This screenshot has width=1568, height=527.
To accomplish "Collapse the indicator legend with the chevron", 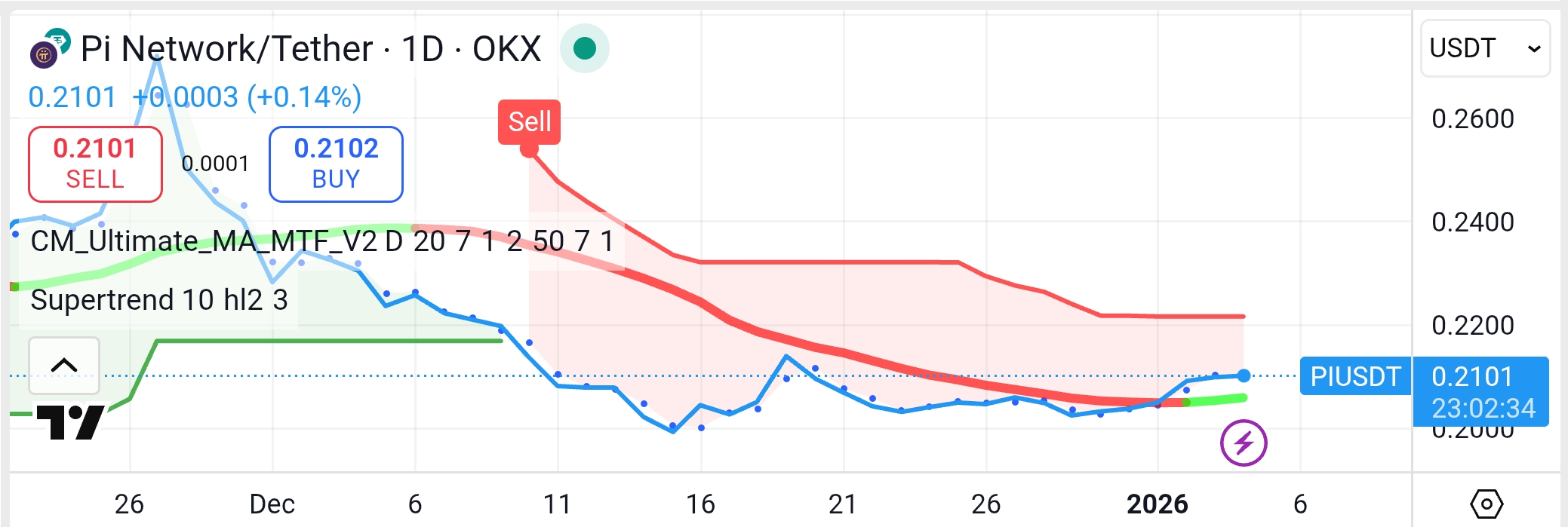I will tap(64, 366).
